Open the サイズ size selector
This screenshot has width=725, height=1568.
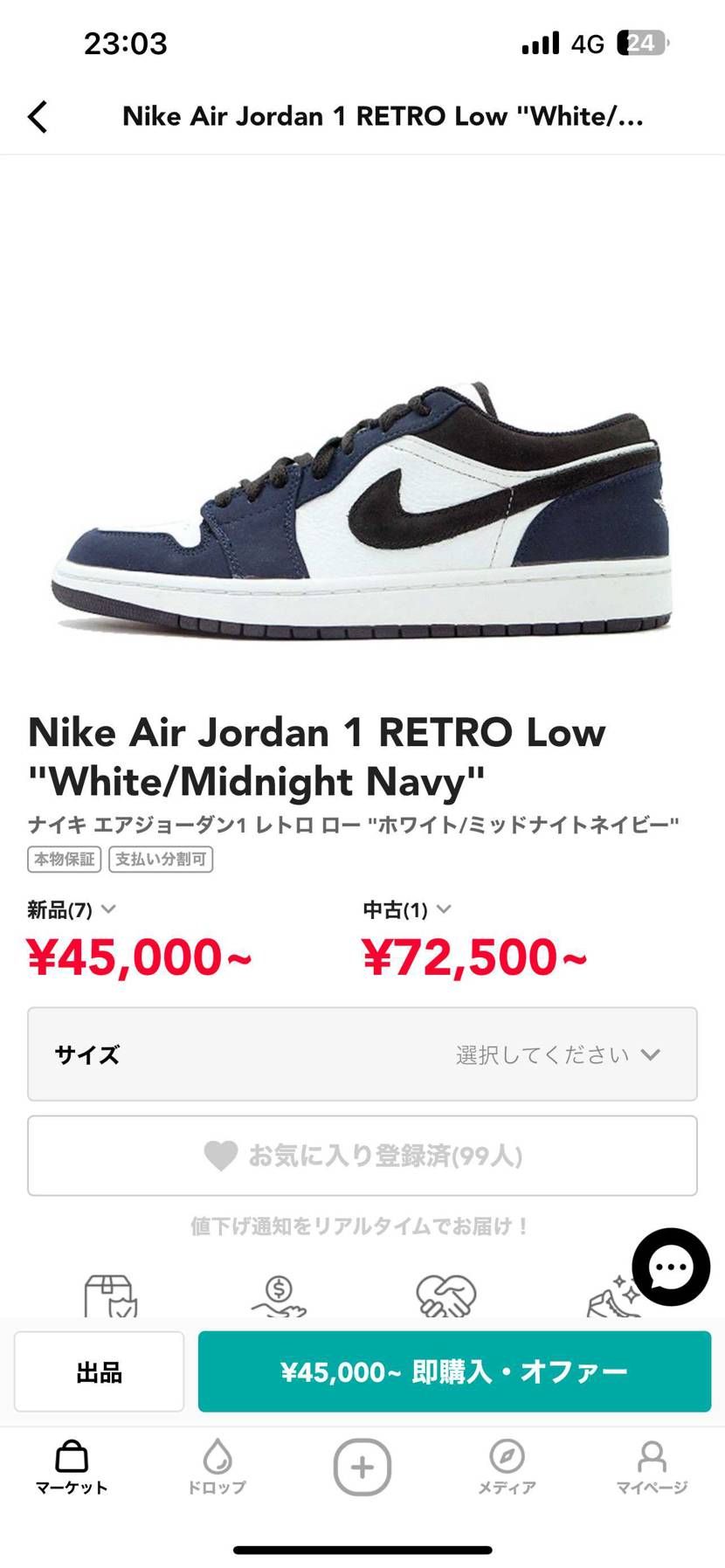[x=362, y=1054]
